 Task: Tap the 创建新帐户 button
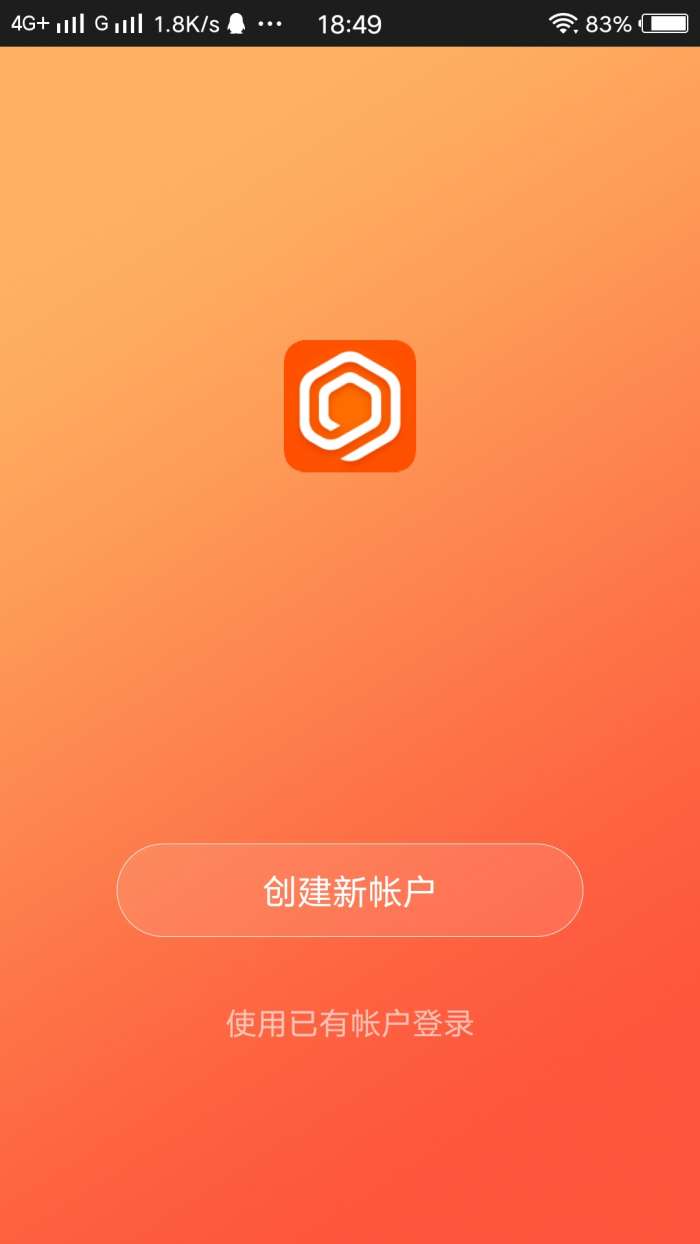349,890
